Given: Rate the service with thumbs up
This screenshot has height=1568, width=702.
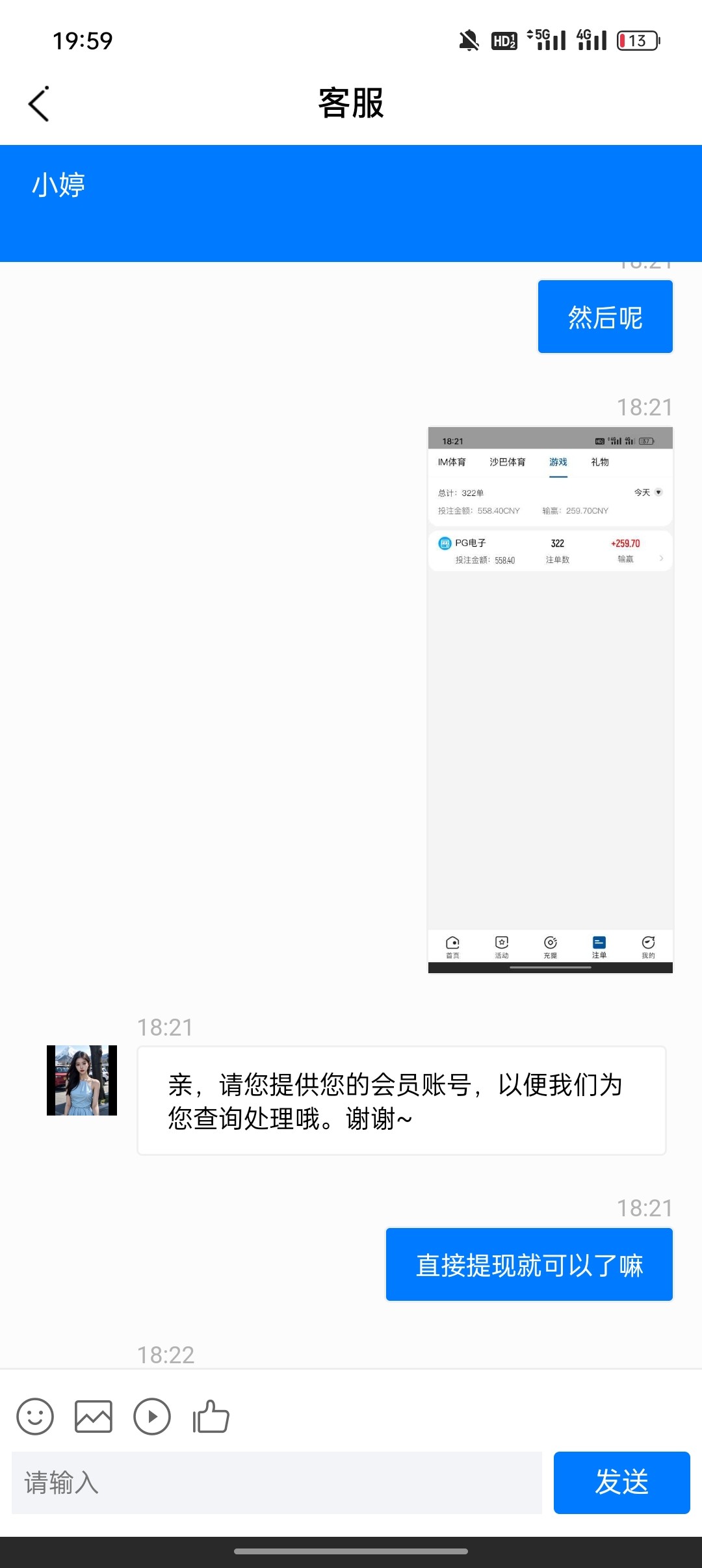Looking at the screenshot, I should point(211,1417).
